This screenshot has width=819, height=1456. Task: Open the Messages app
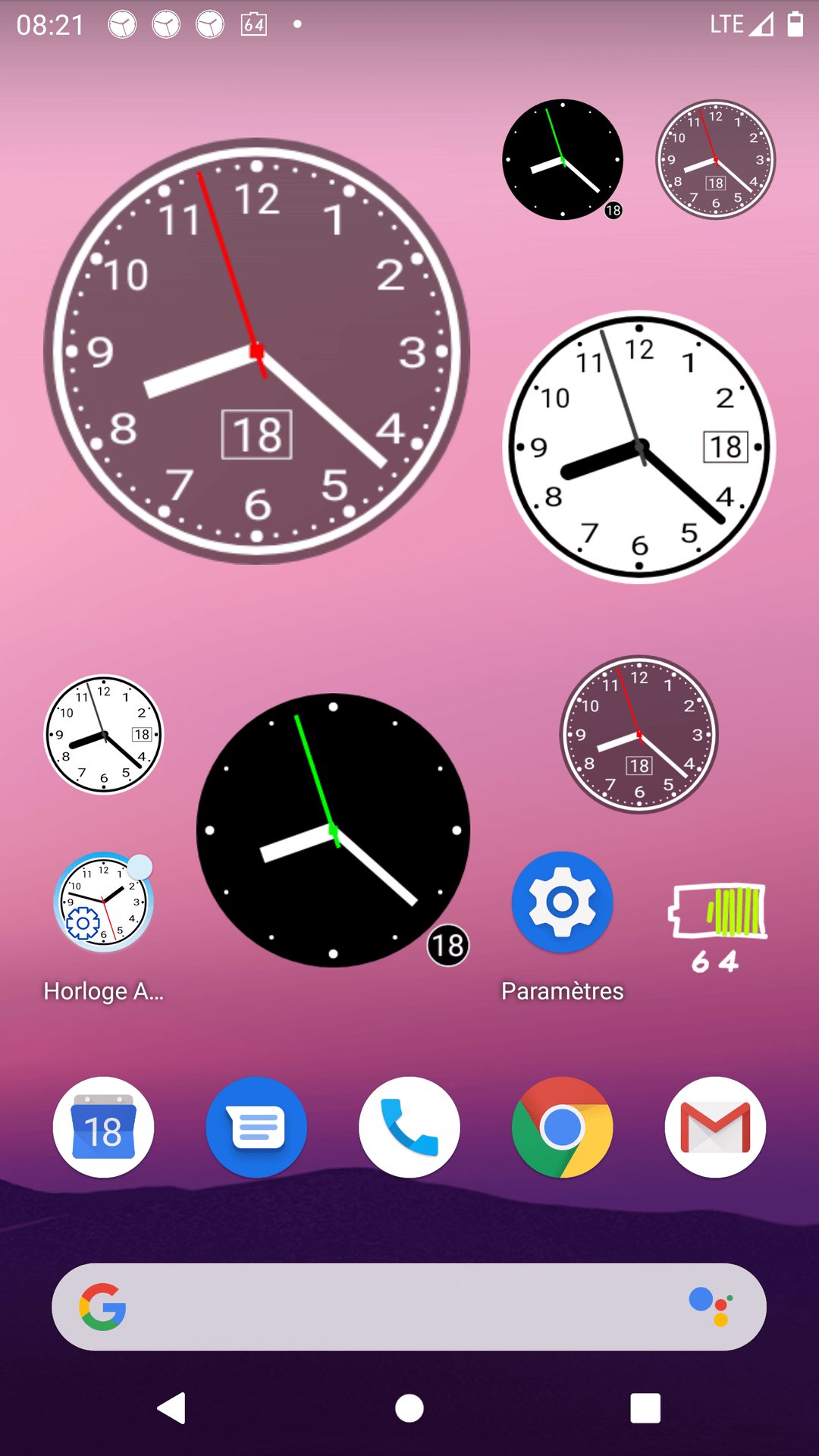click(x=256, y=1127)
